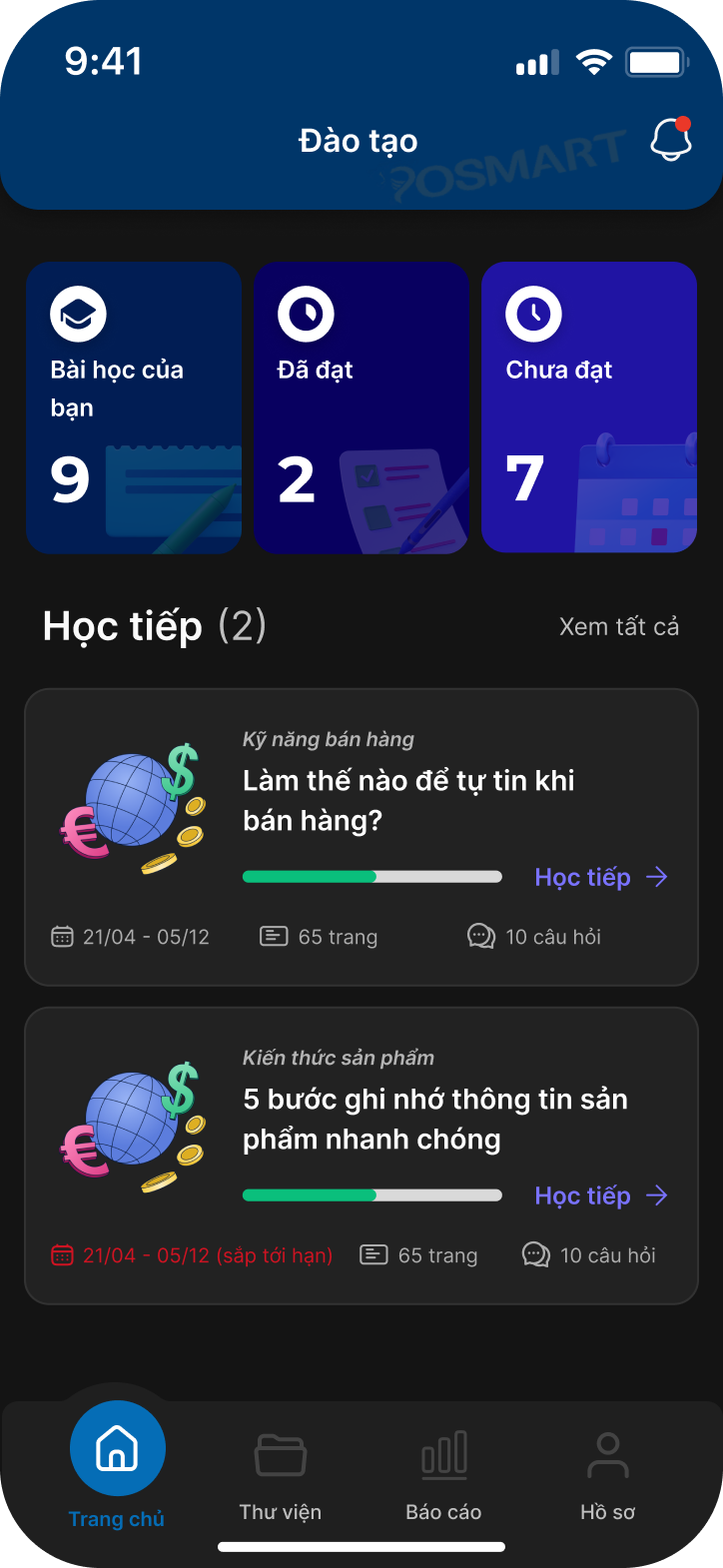Switch to the Thư viện tab
Viewport: 723px width, 1568px height.
click(x=281, y=1474)
